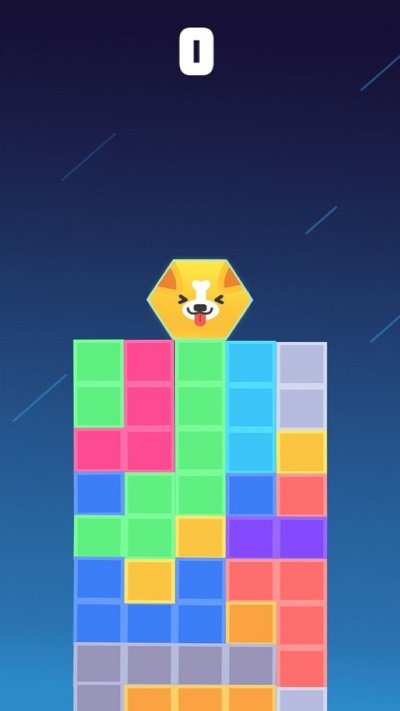Screen dimensions: 400x711
Task: Remove the light cyan vertical block
Action: pos(251,406)
